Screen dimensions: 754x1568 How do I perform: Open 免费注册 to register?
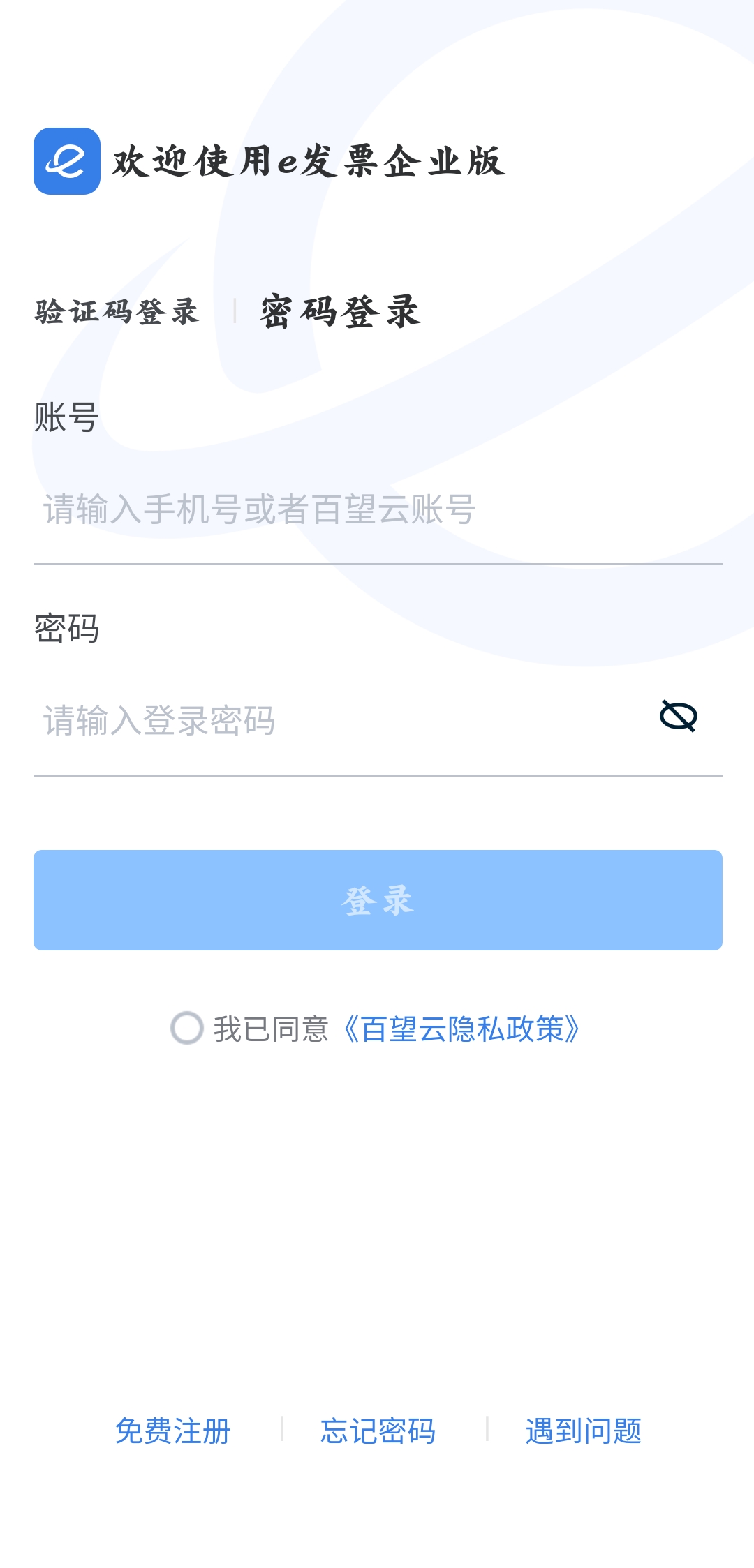(172, 1431)
